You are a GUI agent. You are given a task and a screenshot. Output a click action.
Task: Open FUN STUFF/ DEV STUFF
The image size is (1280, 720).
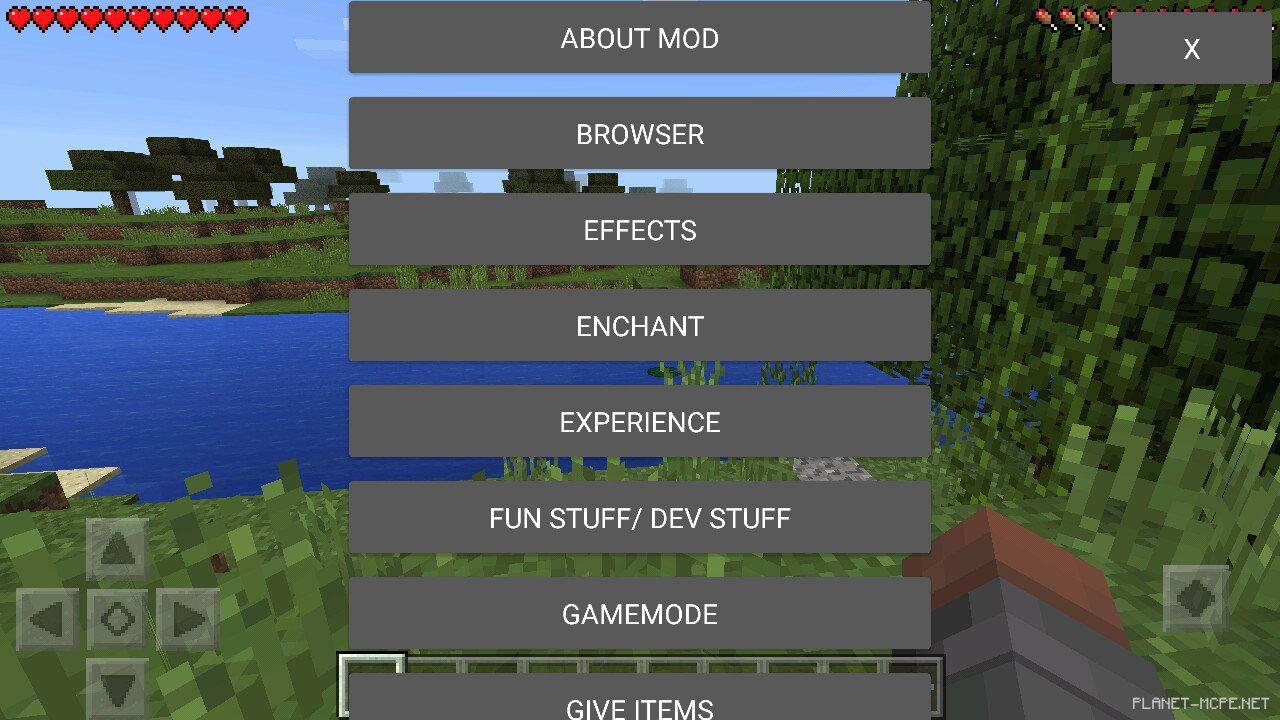639,518
